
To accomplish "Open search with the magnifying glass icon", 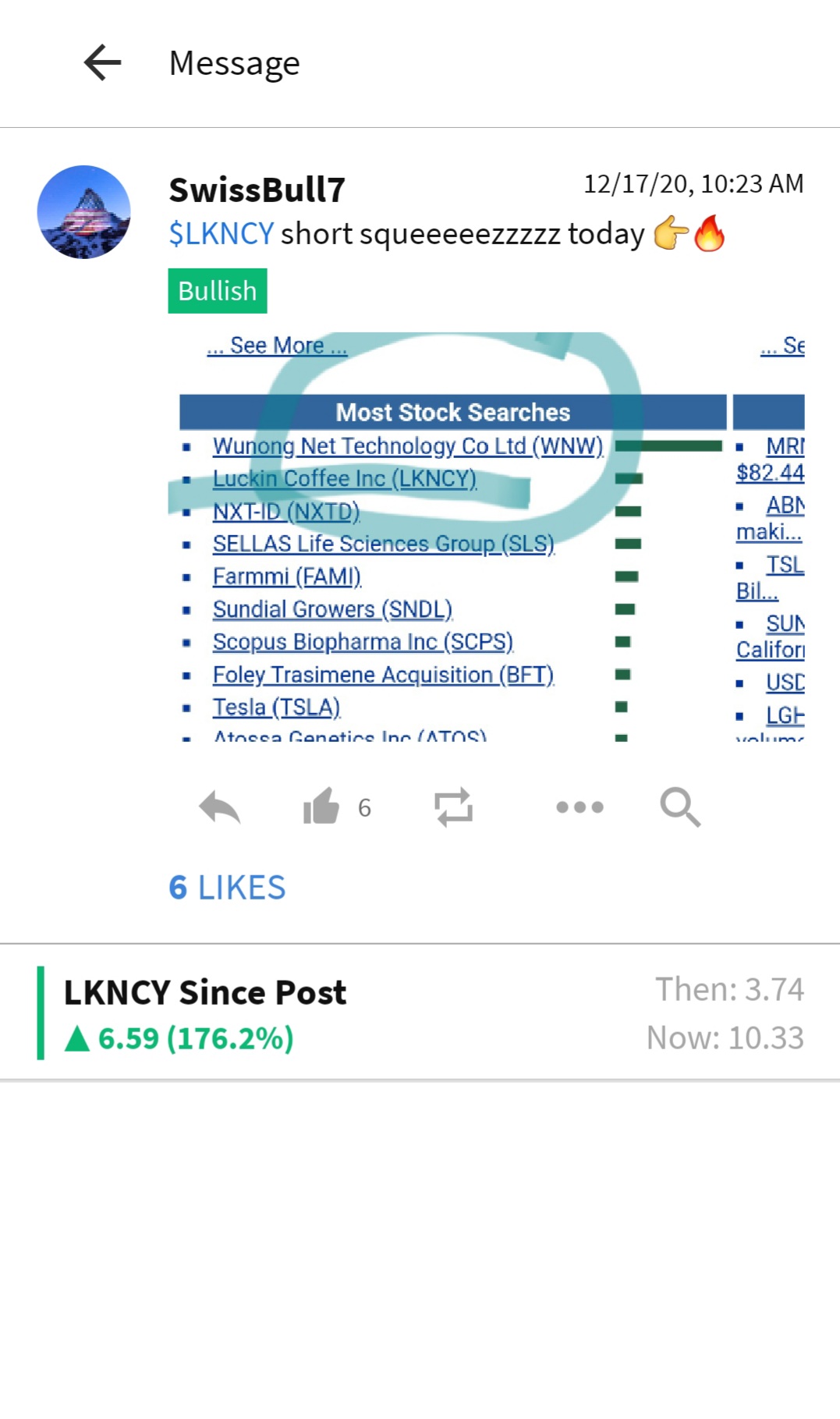I will 678,807.
